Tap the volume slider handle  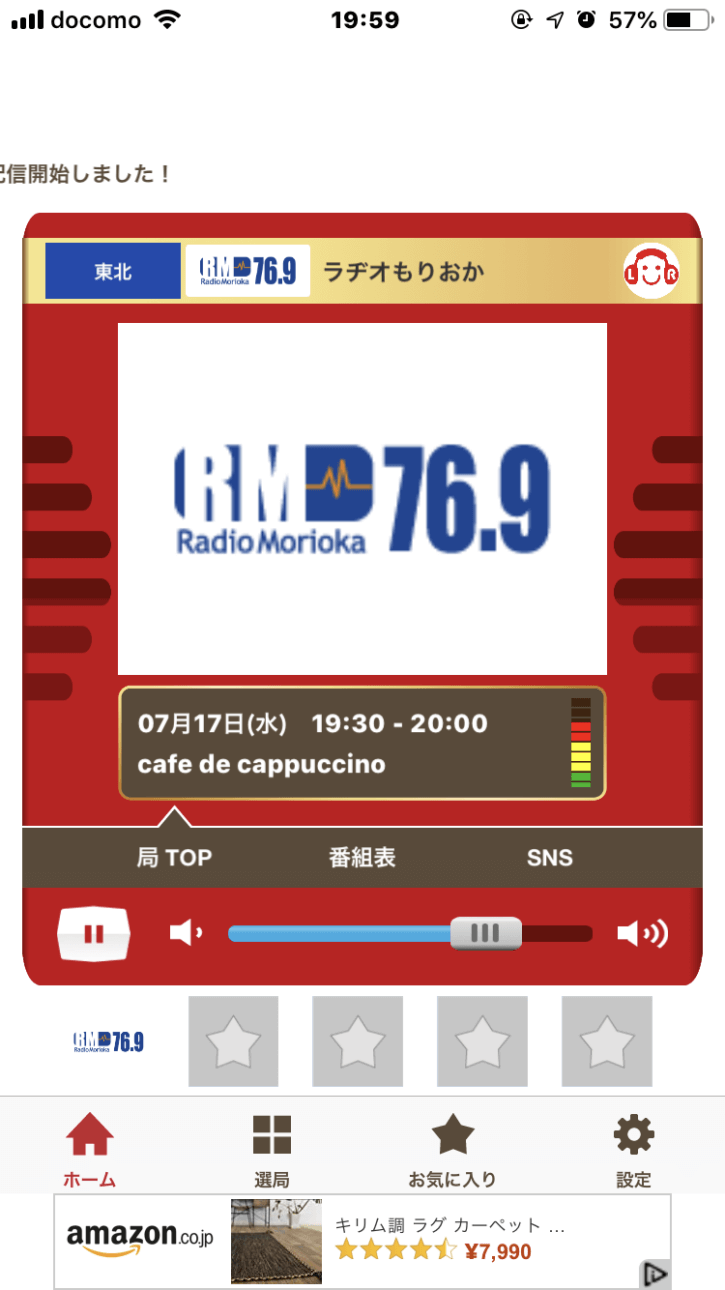click(485, 933)
